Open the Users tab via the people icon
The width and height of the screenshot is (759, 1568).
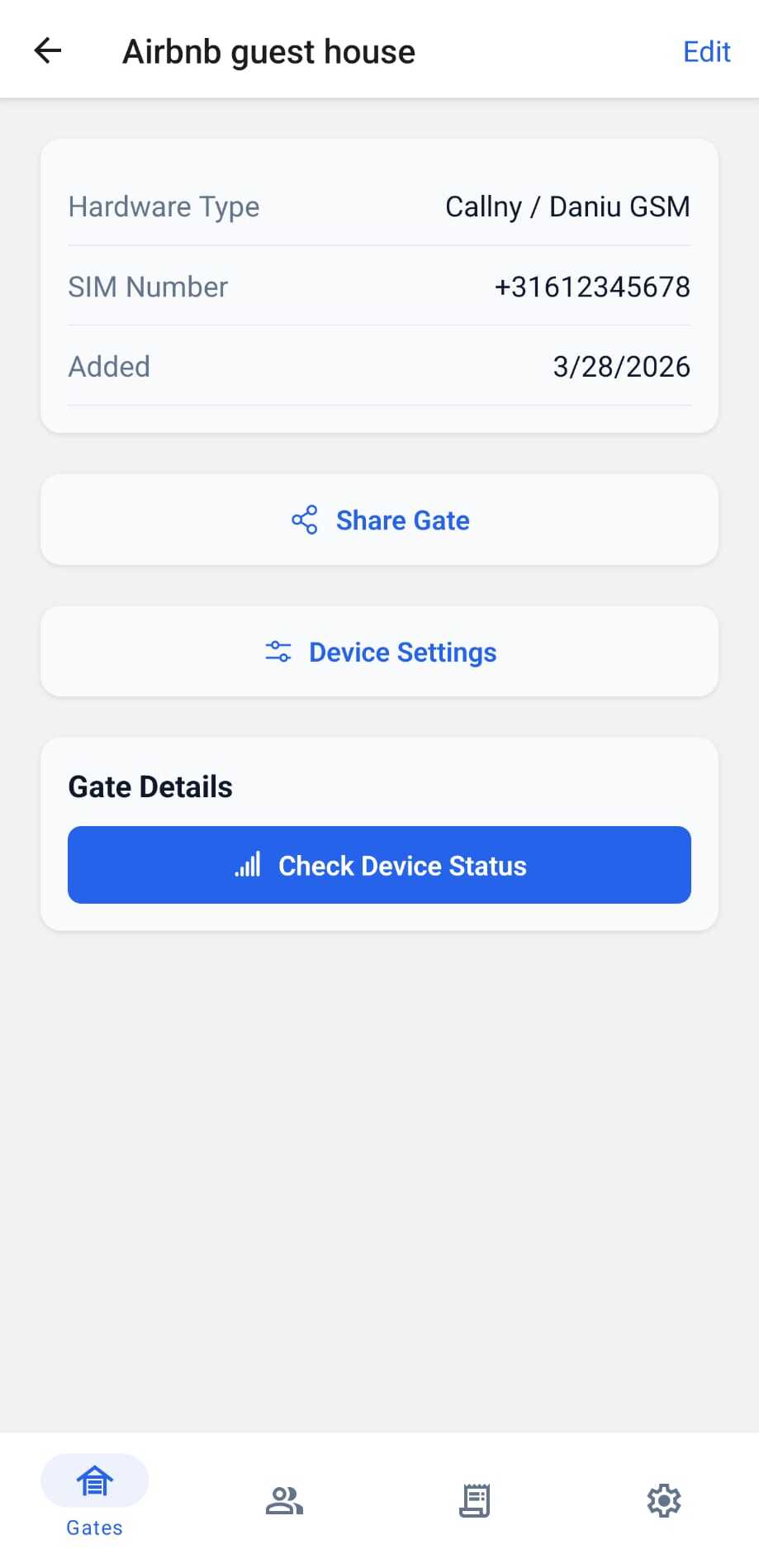[284, 1500]
